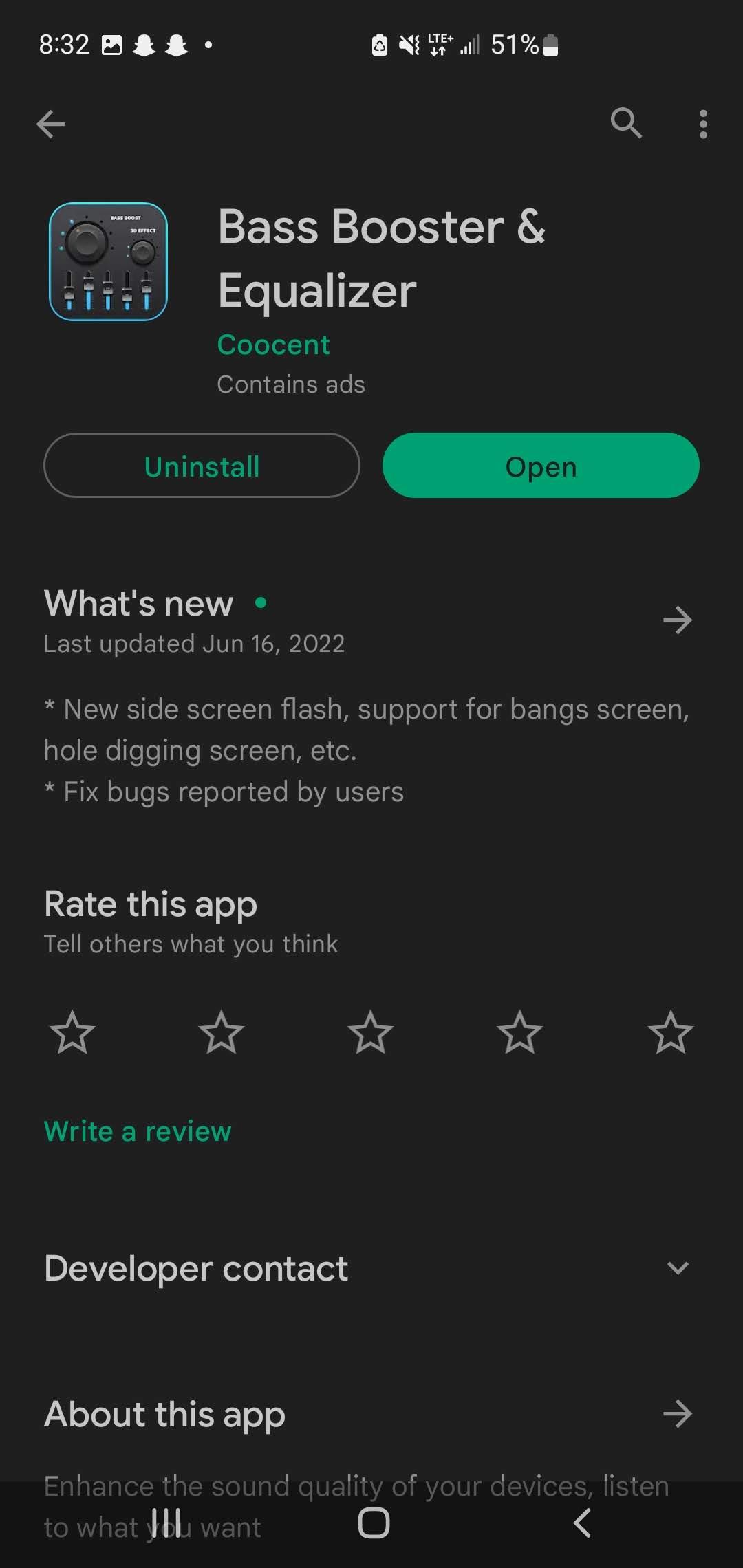Uninstall Bass Booster & Equalizer
Screen dimensions: 743x1568
click(x=202, y=466)
